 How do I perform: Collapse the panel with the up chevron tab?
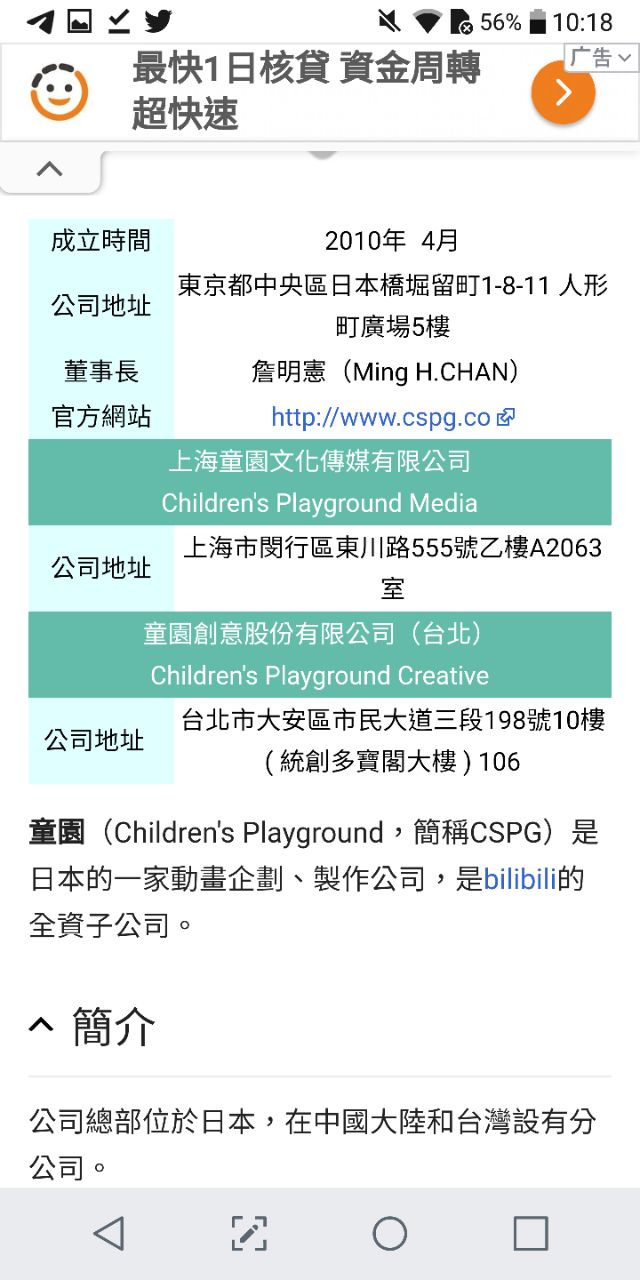49,170
